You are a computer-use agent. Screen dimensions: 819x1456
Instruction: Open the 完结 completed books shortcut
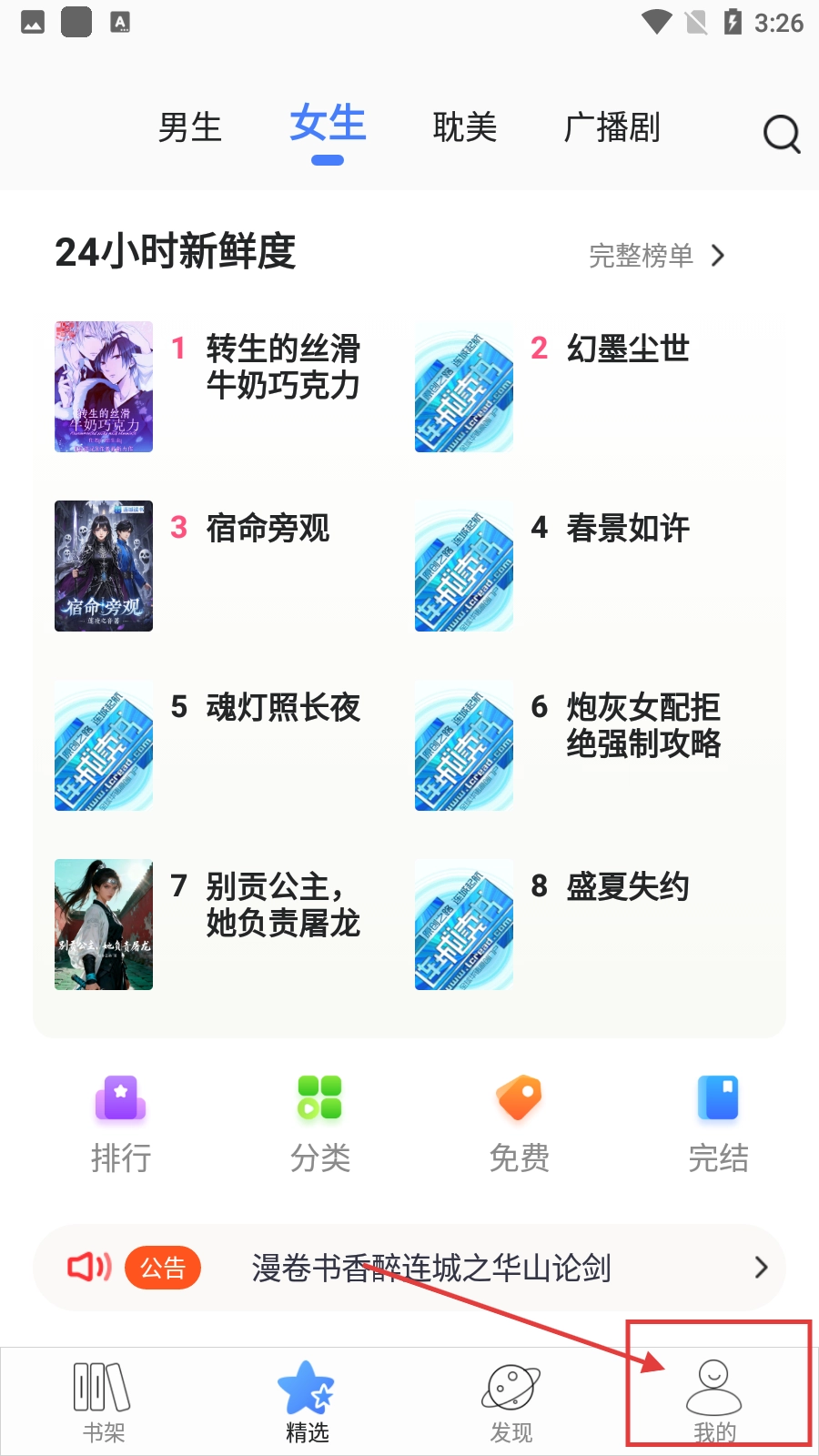tap(718, 1124)
